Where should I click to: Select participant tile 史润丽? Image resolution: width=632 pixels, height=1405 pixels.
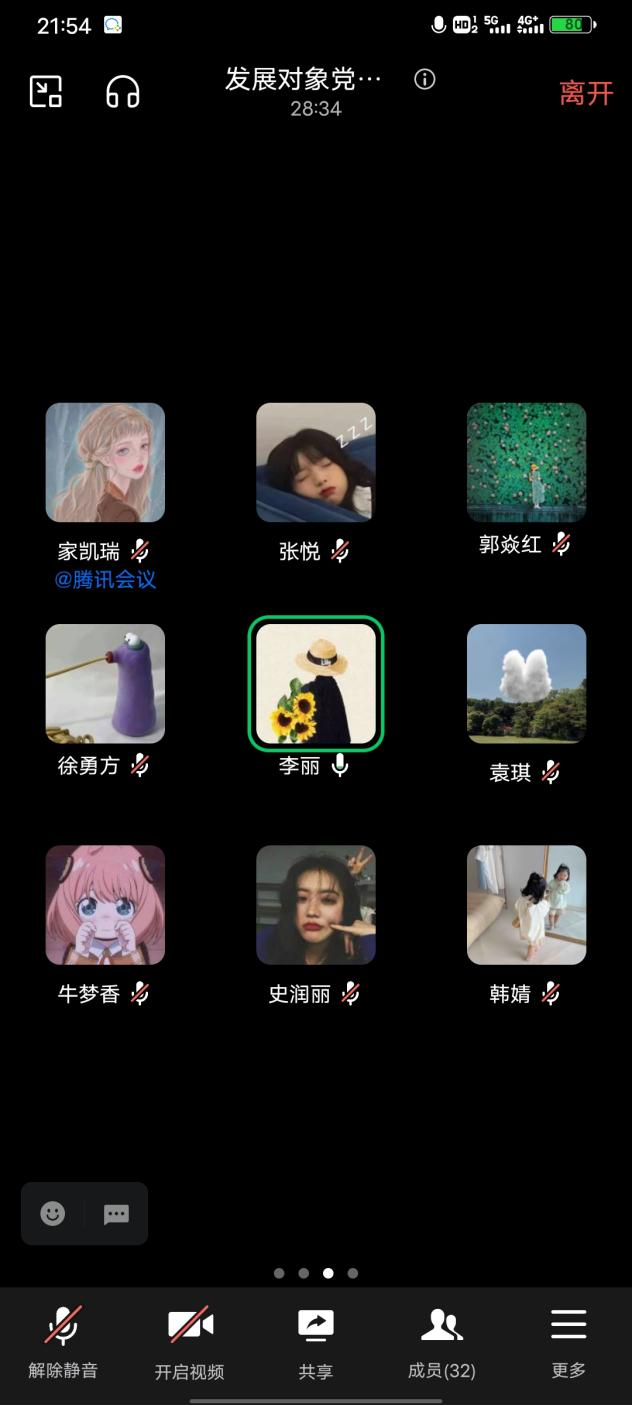tap(316, 905)
